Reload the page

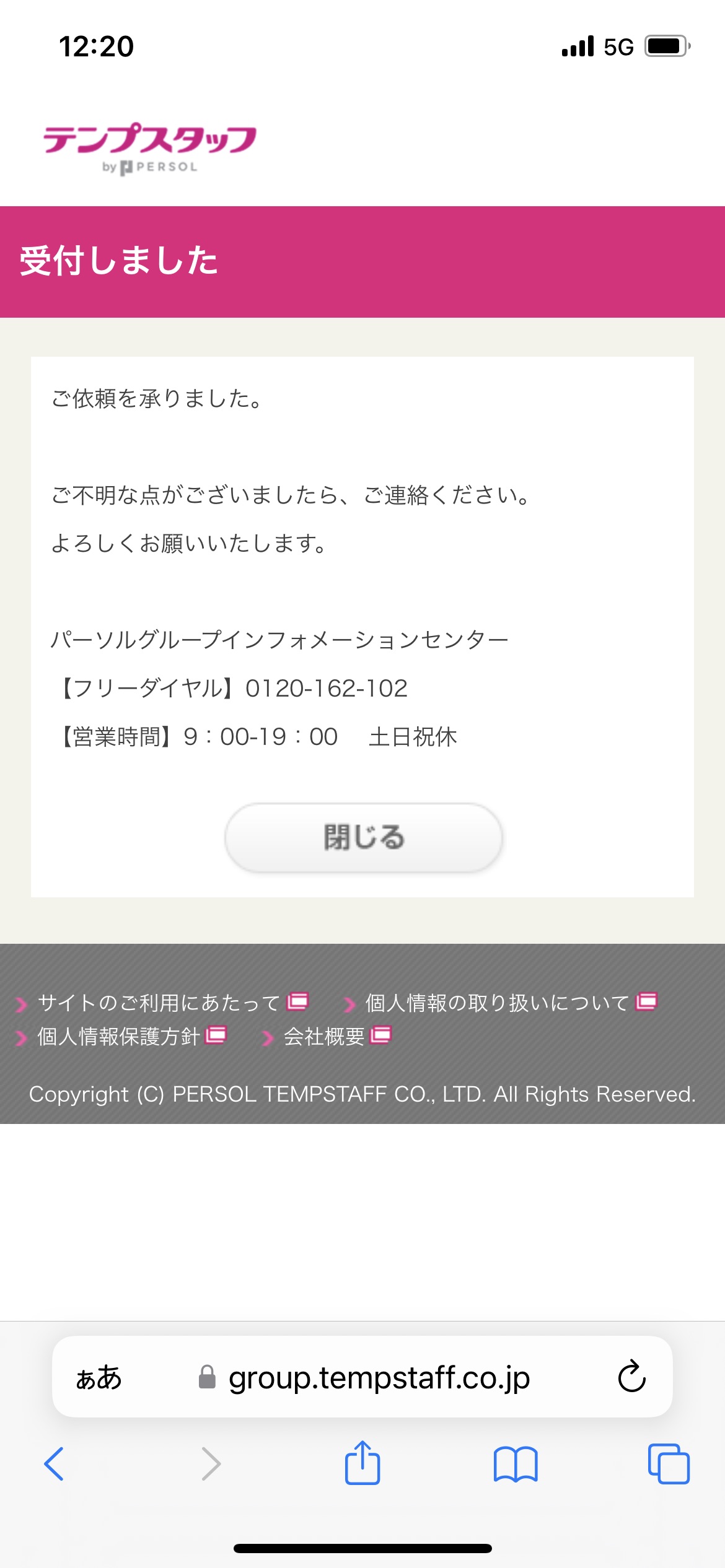tap(631, 1377)
